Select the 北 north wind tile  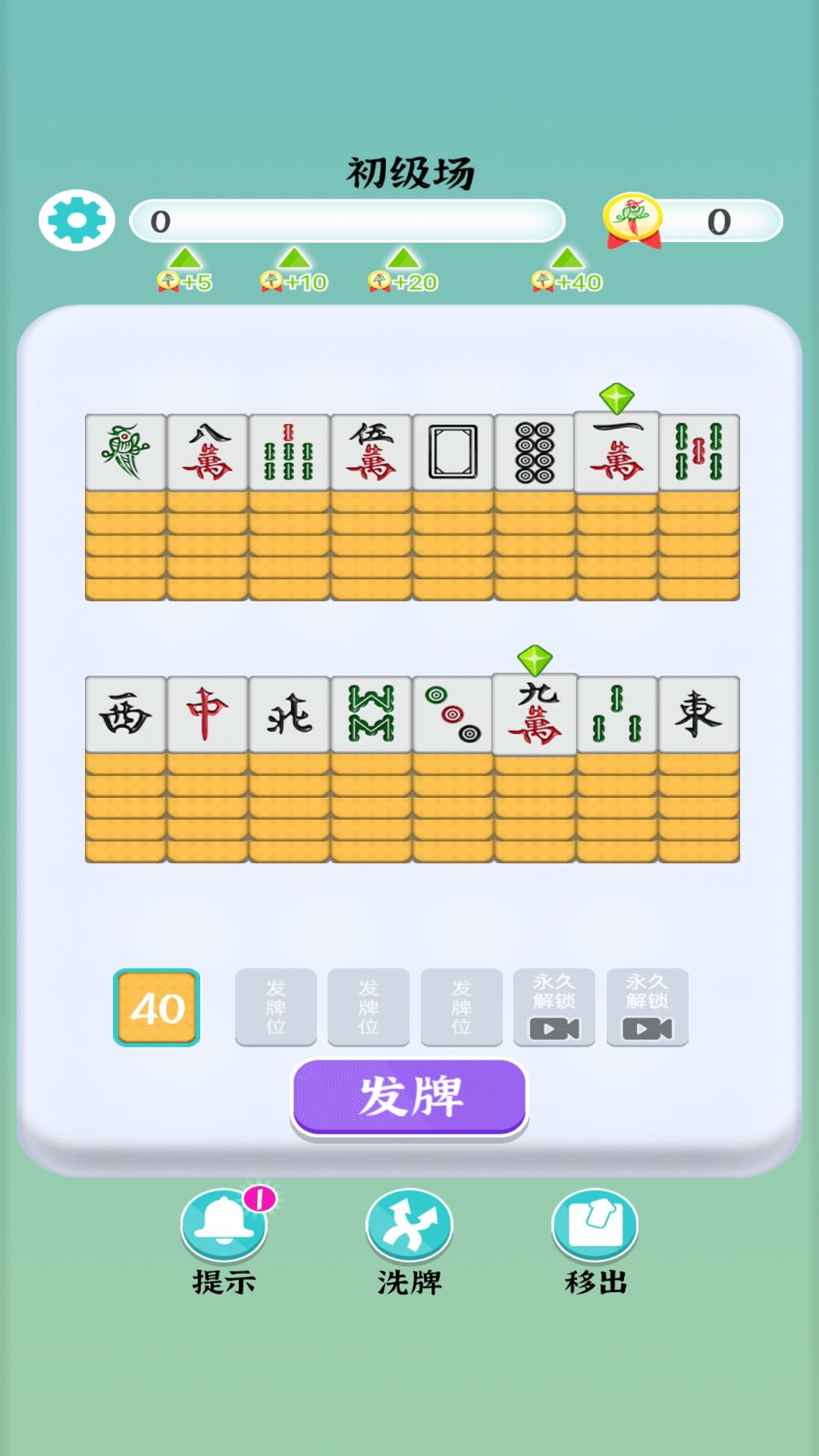(289, 714)
